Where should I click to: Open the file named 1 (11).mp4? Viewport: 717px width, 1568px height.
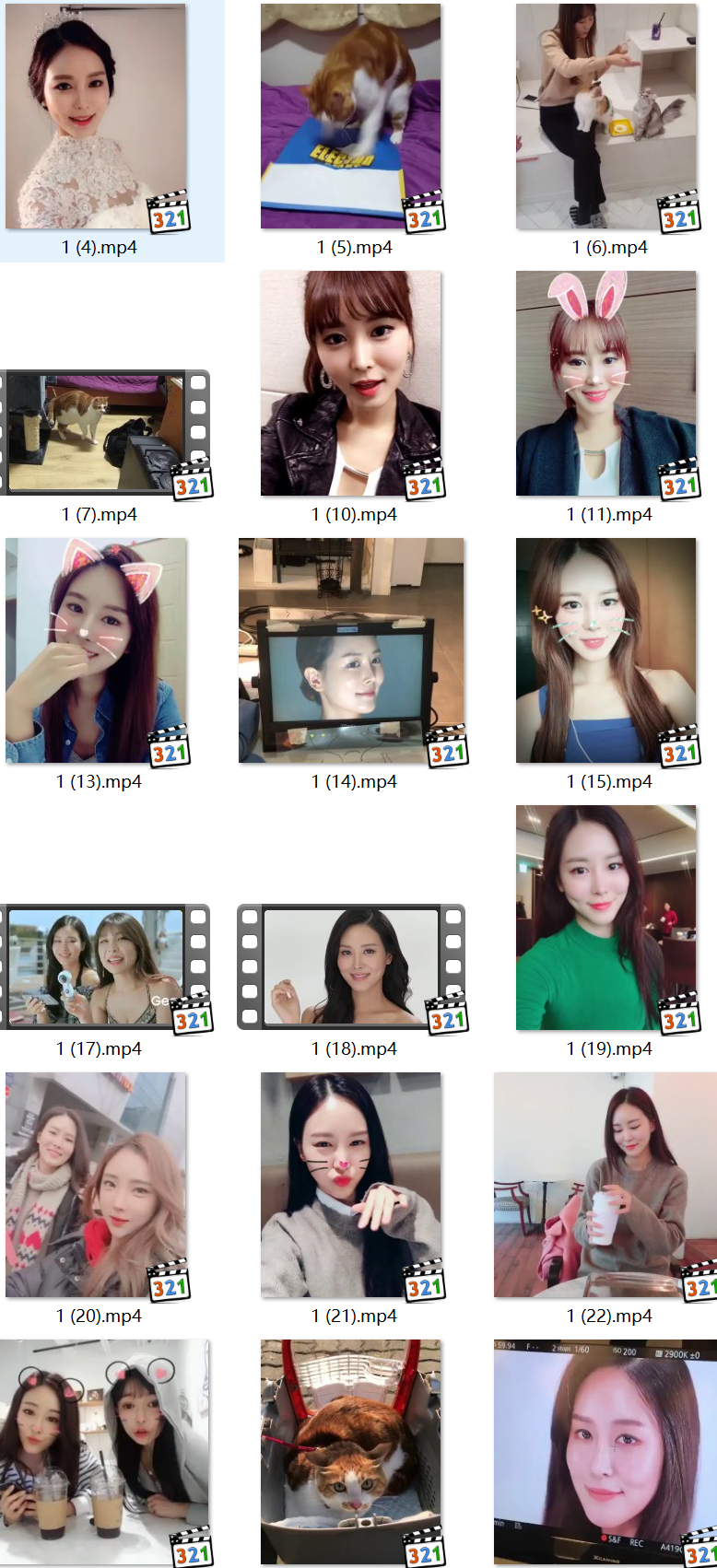coord(605,383)
